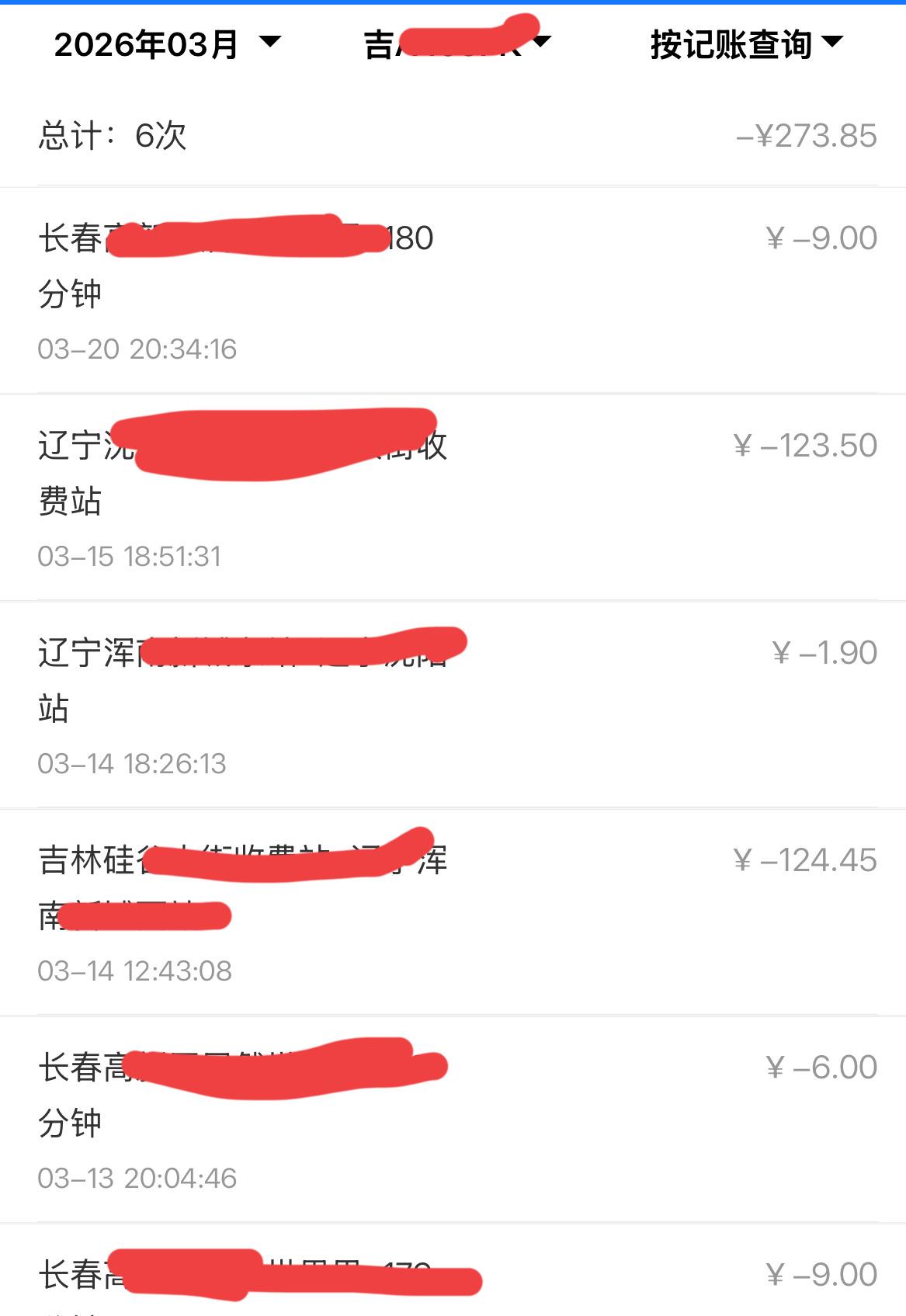
Task: View the ¥-124.45 toll record from 03-14 12:43:08
Action: click(453, 913)
